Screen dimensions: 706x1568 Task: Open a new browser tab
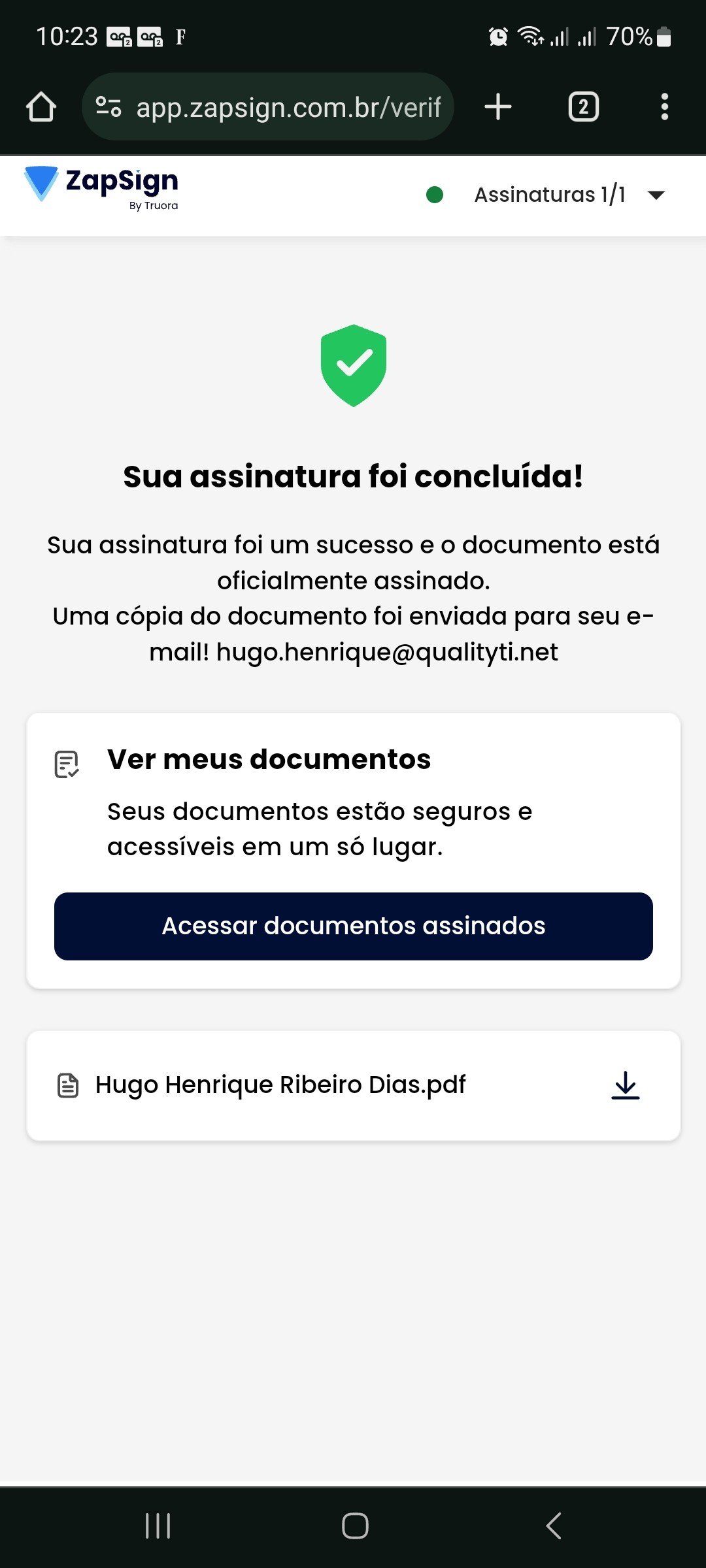pos(498,106)
